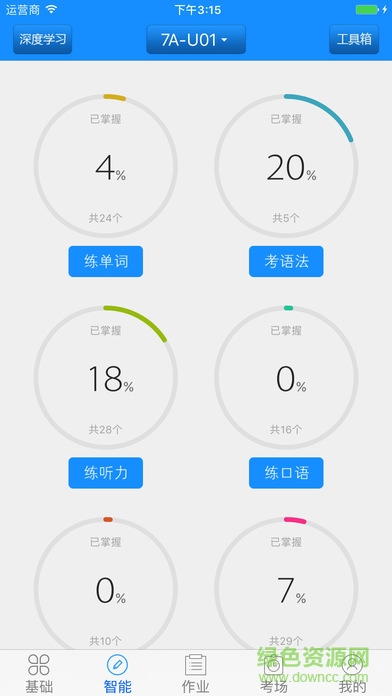
Task: Select the 智能 tab
Action: pos(118,673)
